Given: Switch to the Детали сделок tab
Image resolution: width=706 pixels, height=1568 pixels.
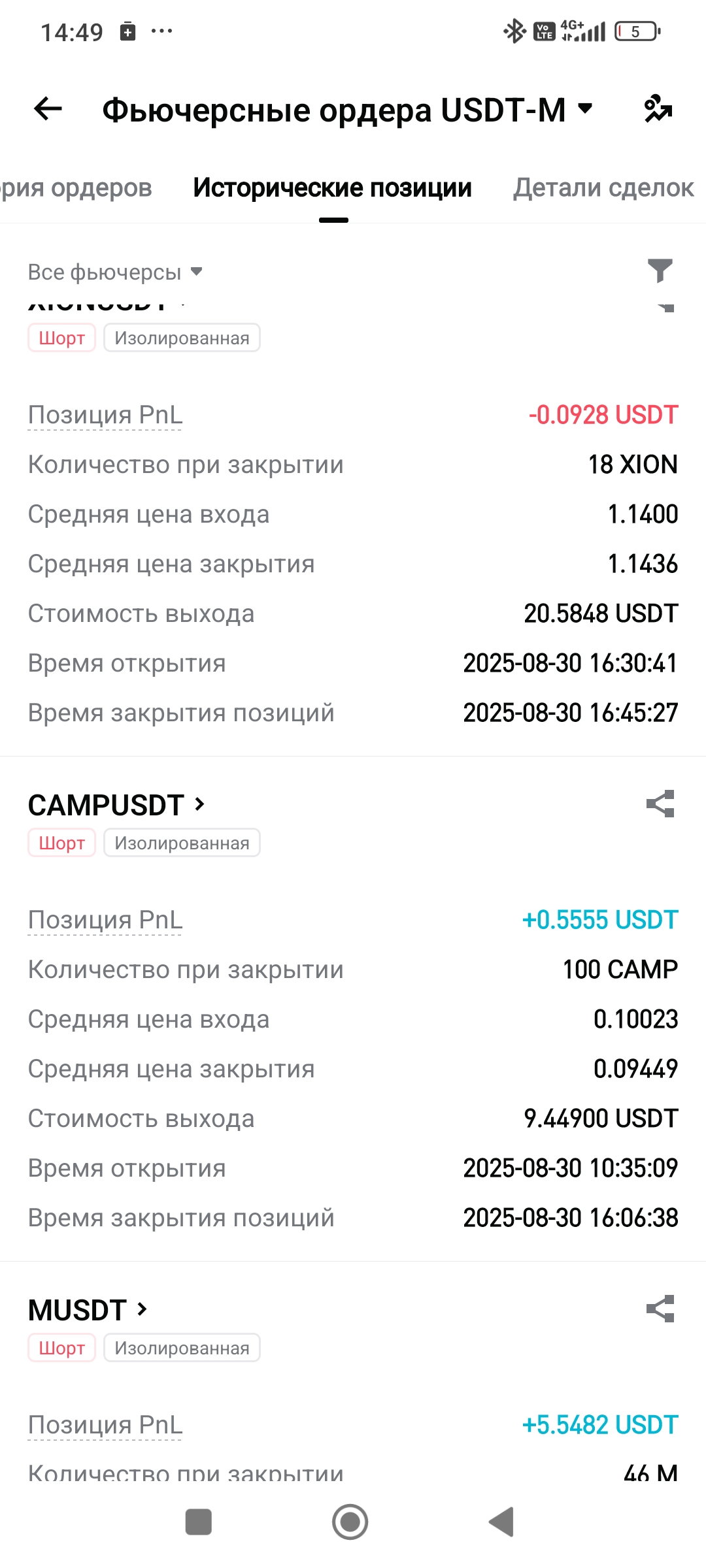Looking at the screenshot, I should [x=603, y=188].
